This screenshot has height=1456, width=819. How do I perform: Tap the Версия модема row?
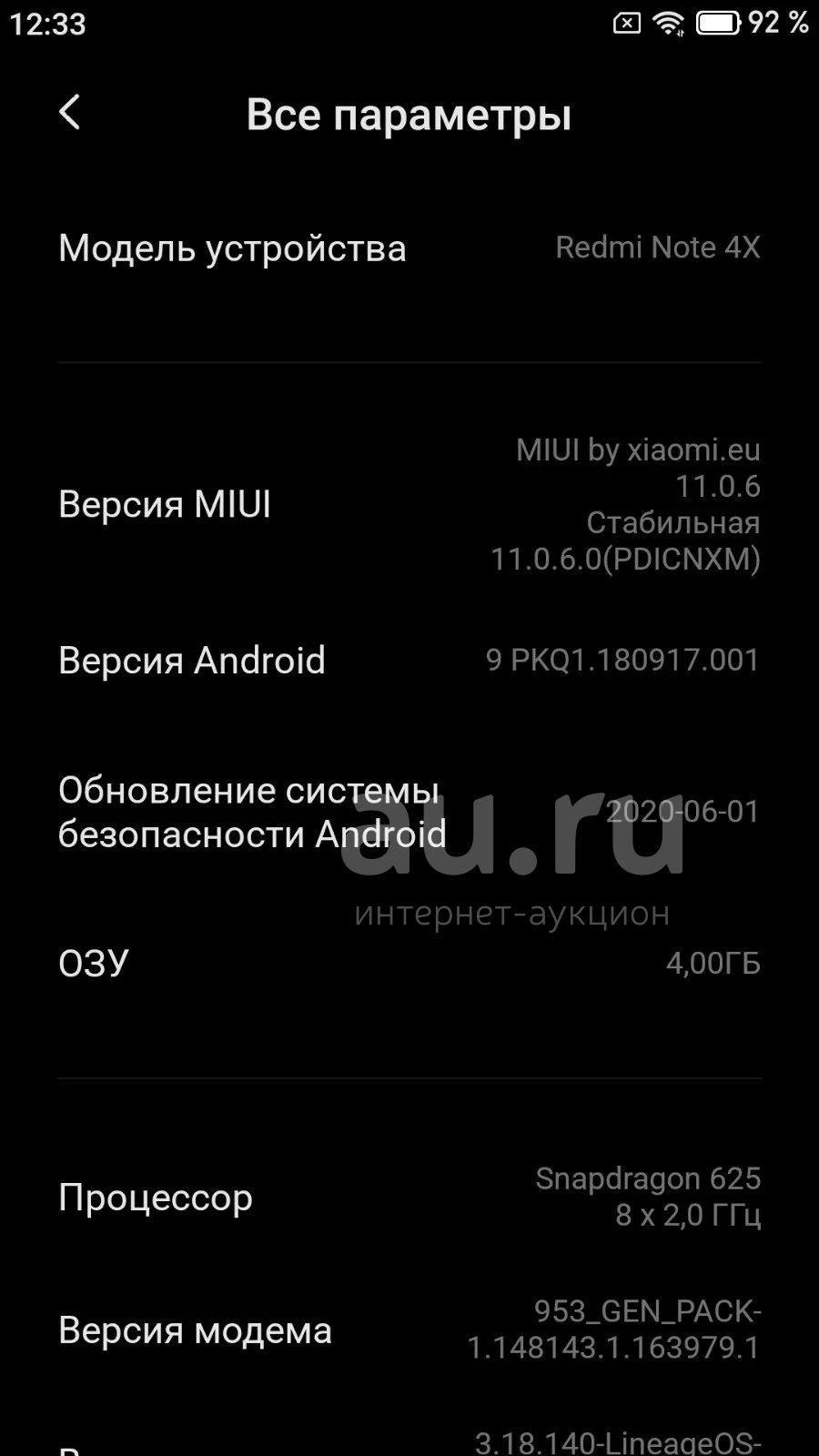tap(409, 1330)
